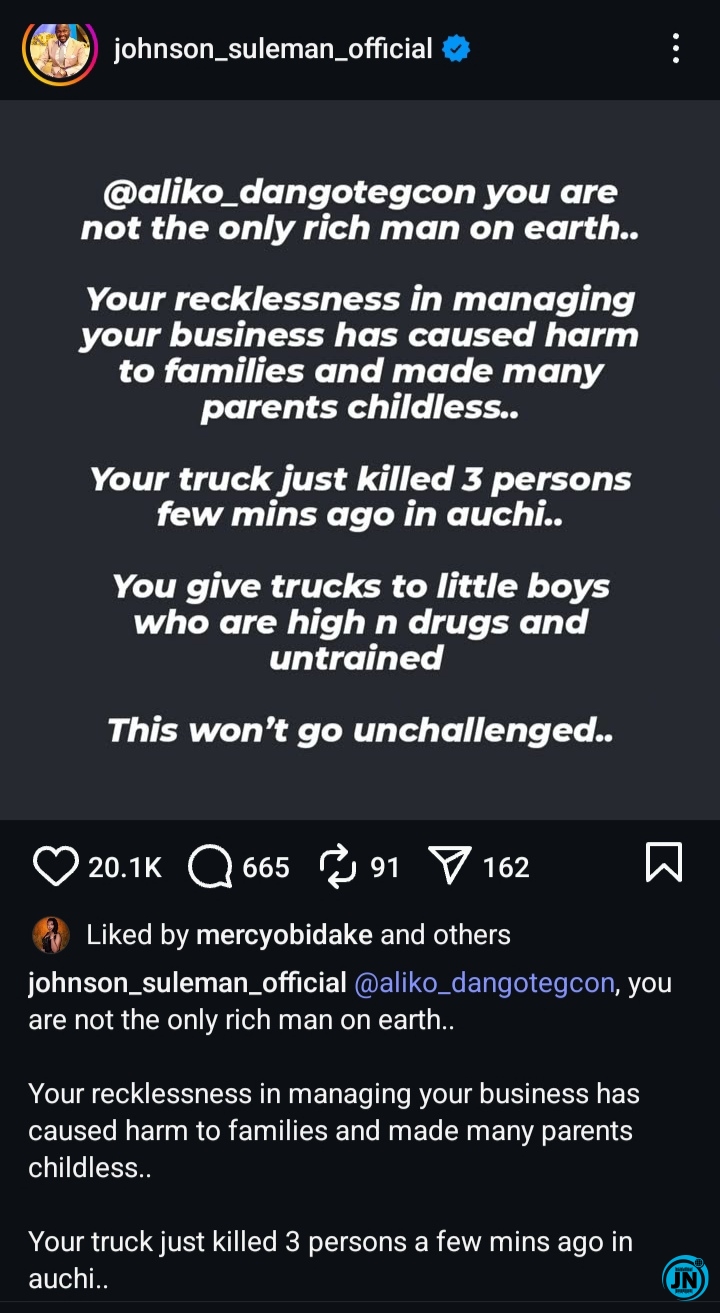Tap the @aliko_dangotegcon mention in caption
Image resolution: width=720 pixels, height=1313 pixels.
[x=484, y=983]
